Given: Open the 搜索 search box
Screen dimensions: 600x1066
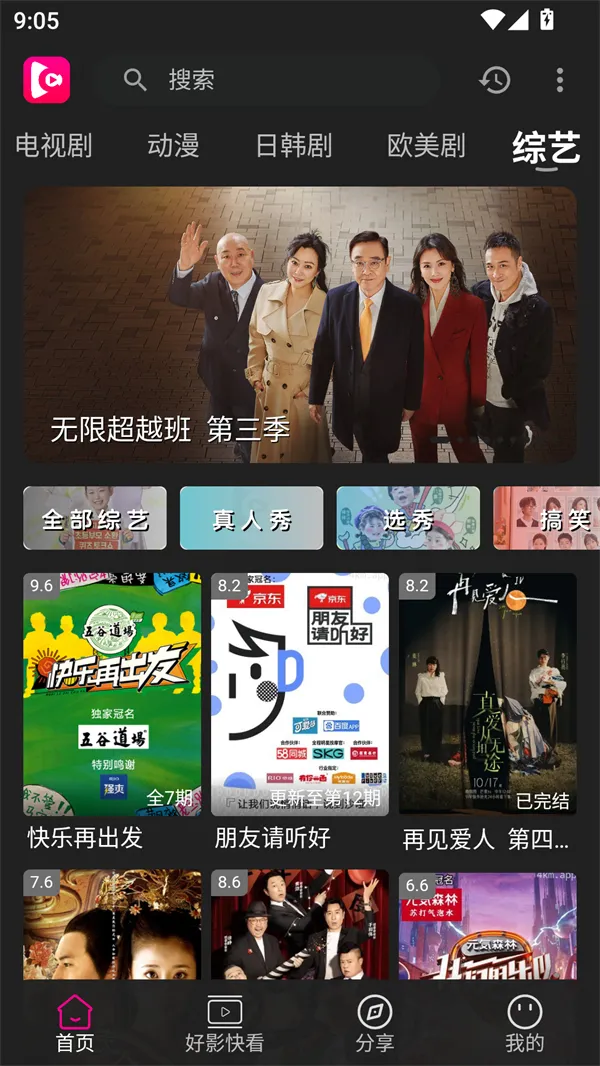Looking at the screenshot, I should (270, 80).
